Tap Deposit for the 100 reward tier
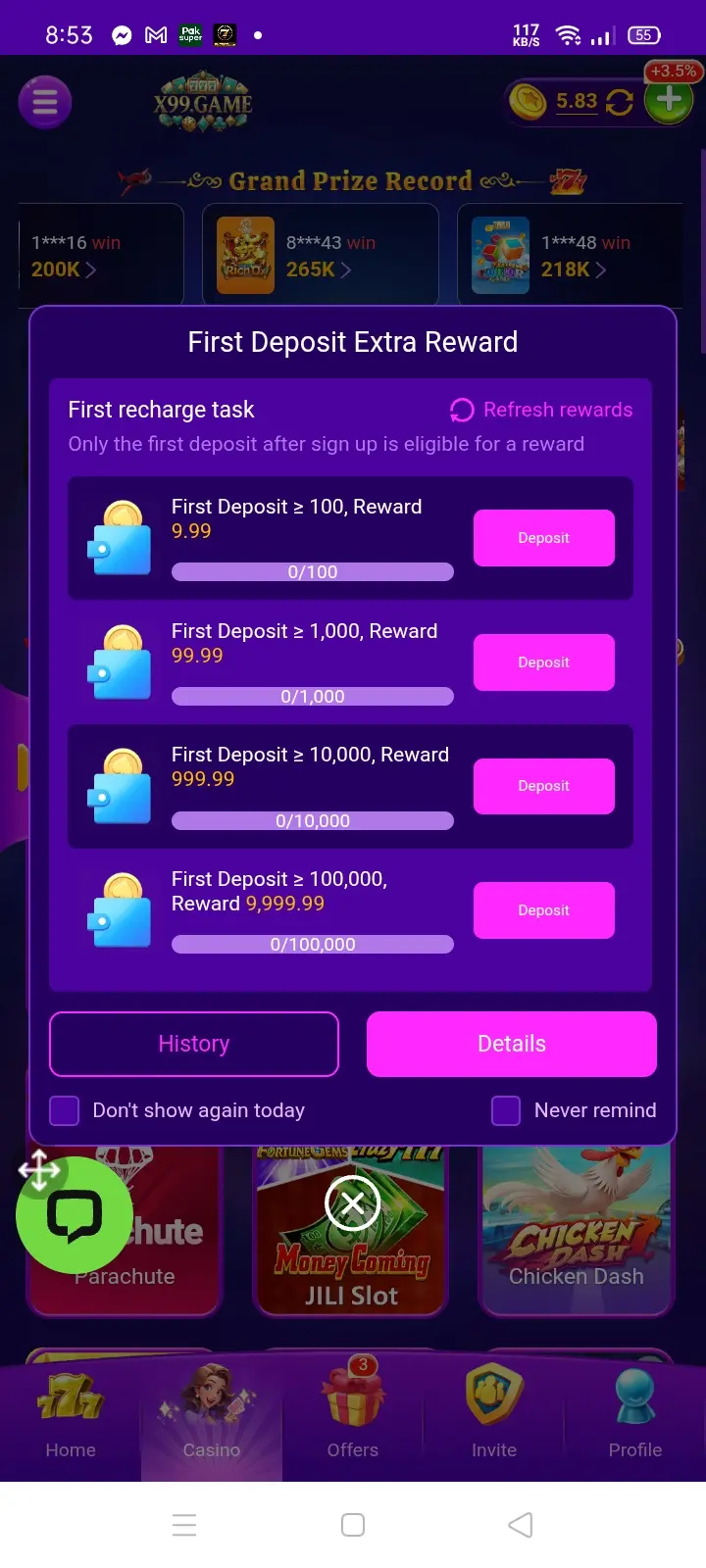706x1568 pixels. 543,538
